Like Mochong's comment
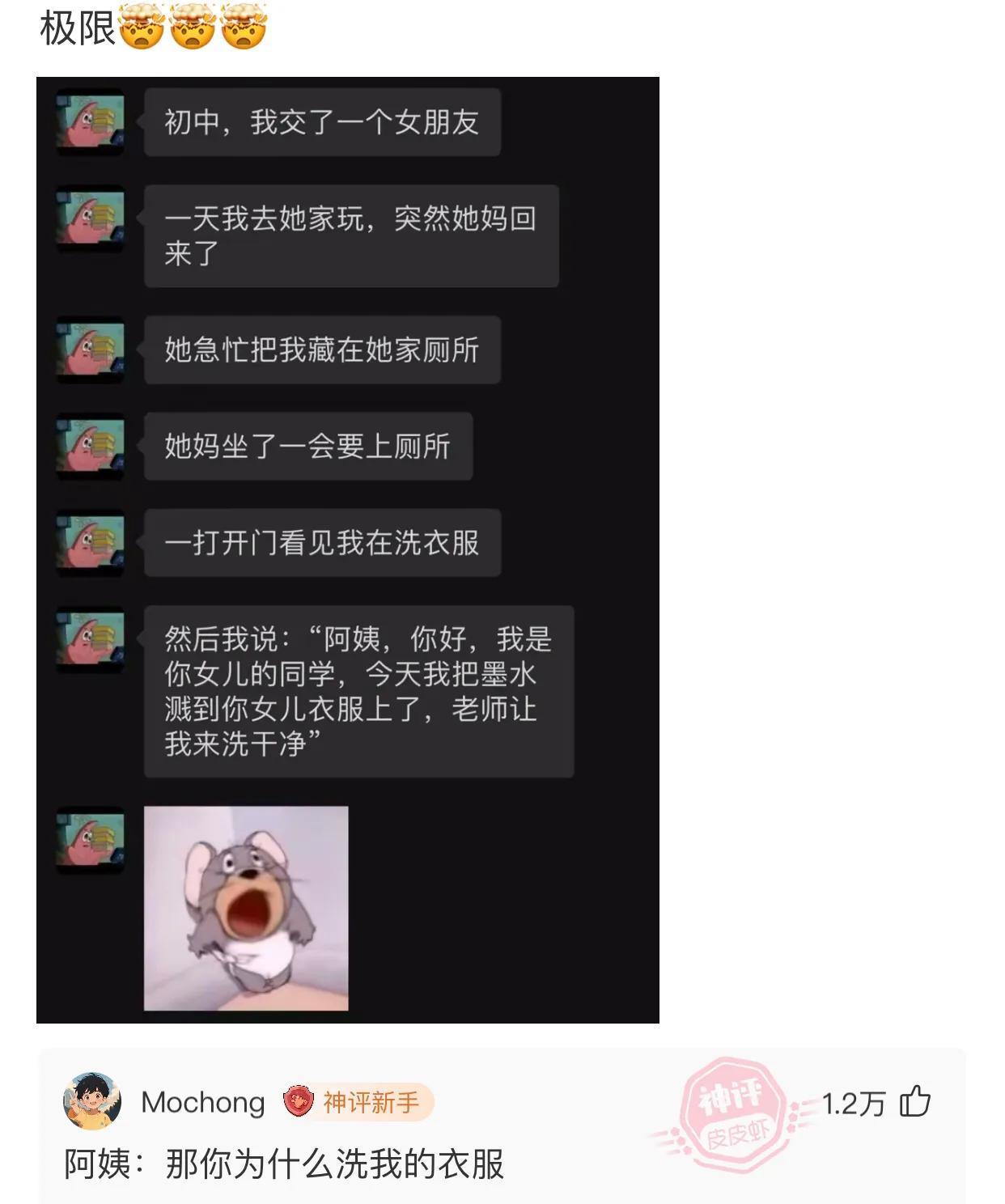Viewport: 1005px width, 1204px height. 915,1102
